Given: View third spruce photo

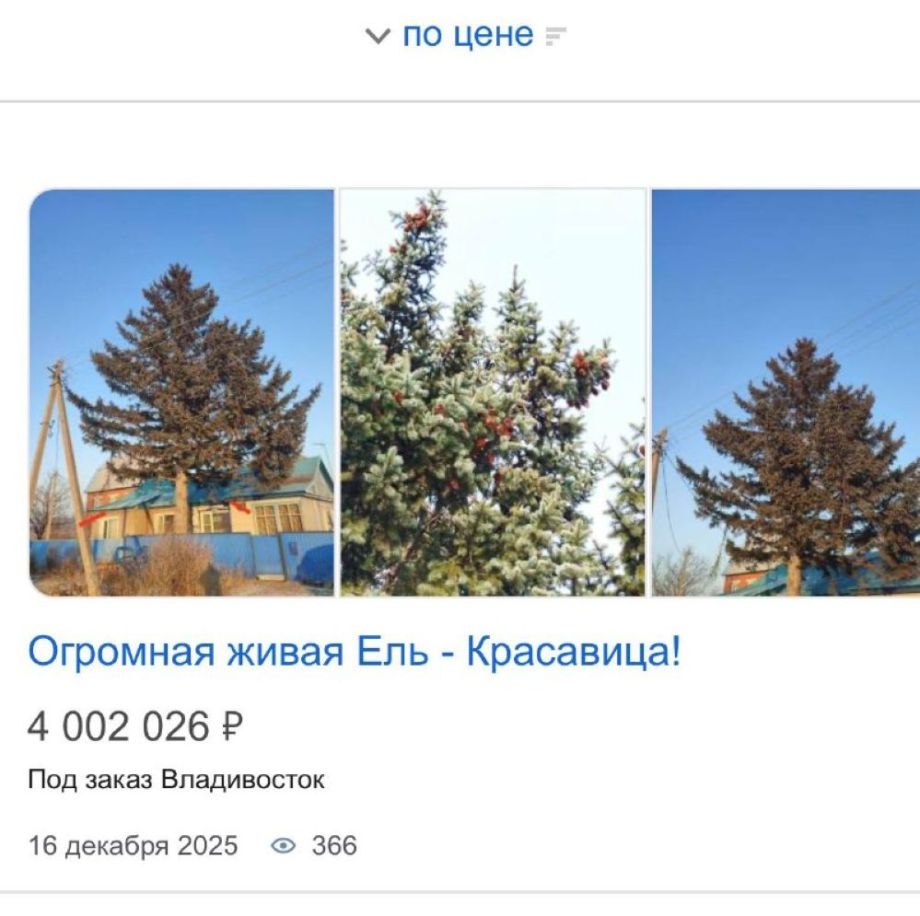Looking at the screenshot, I should 786,392.
